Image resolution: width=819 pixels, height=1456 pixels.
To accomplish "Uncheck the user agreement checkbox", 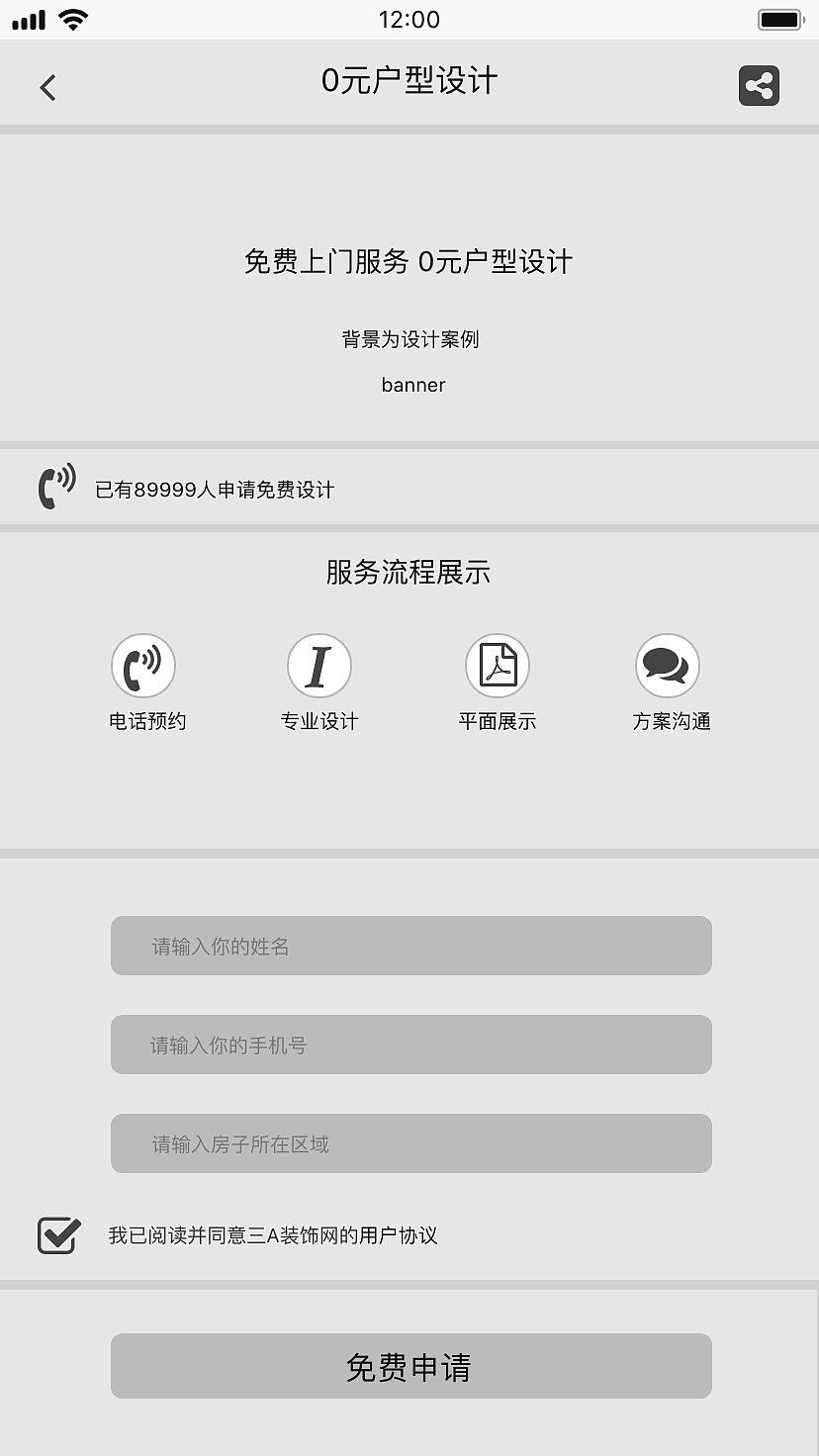I will click(57, 1235).
